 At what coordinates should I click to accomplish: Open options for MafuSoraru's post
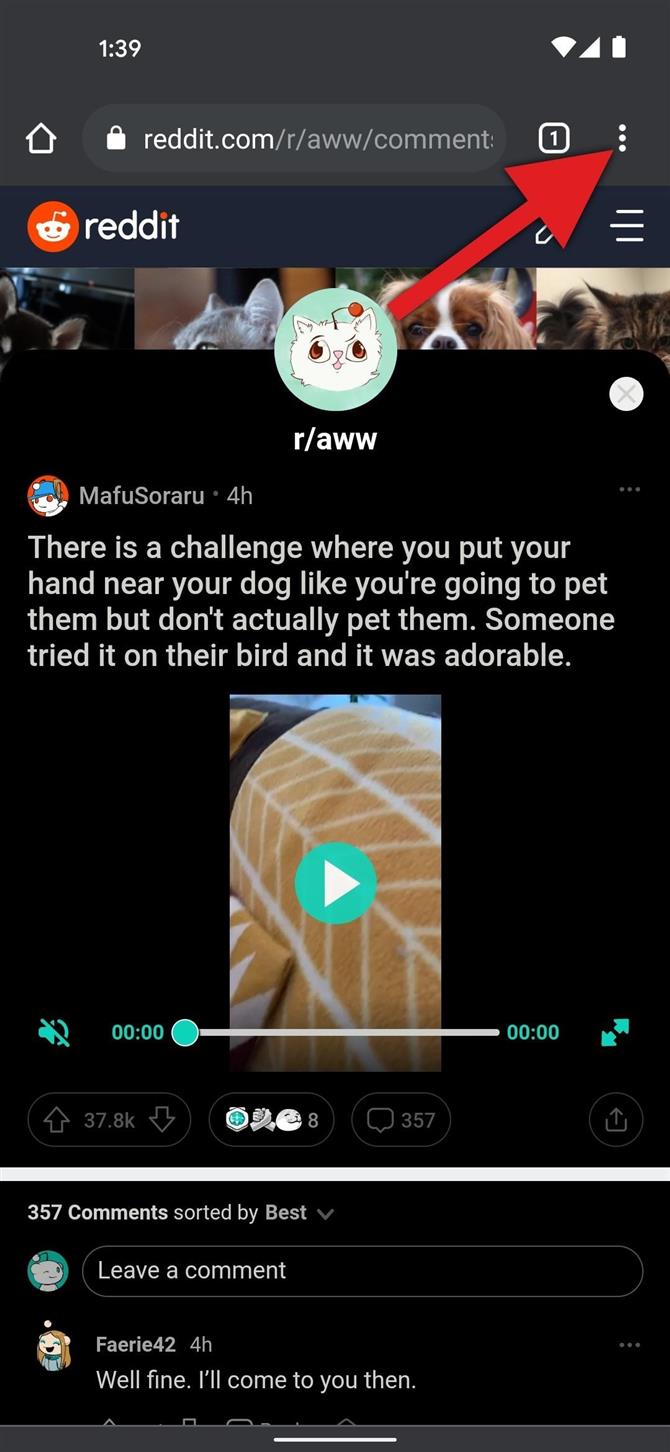tap(629, 490)
